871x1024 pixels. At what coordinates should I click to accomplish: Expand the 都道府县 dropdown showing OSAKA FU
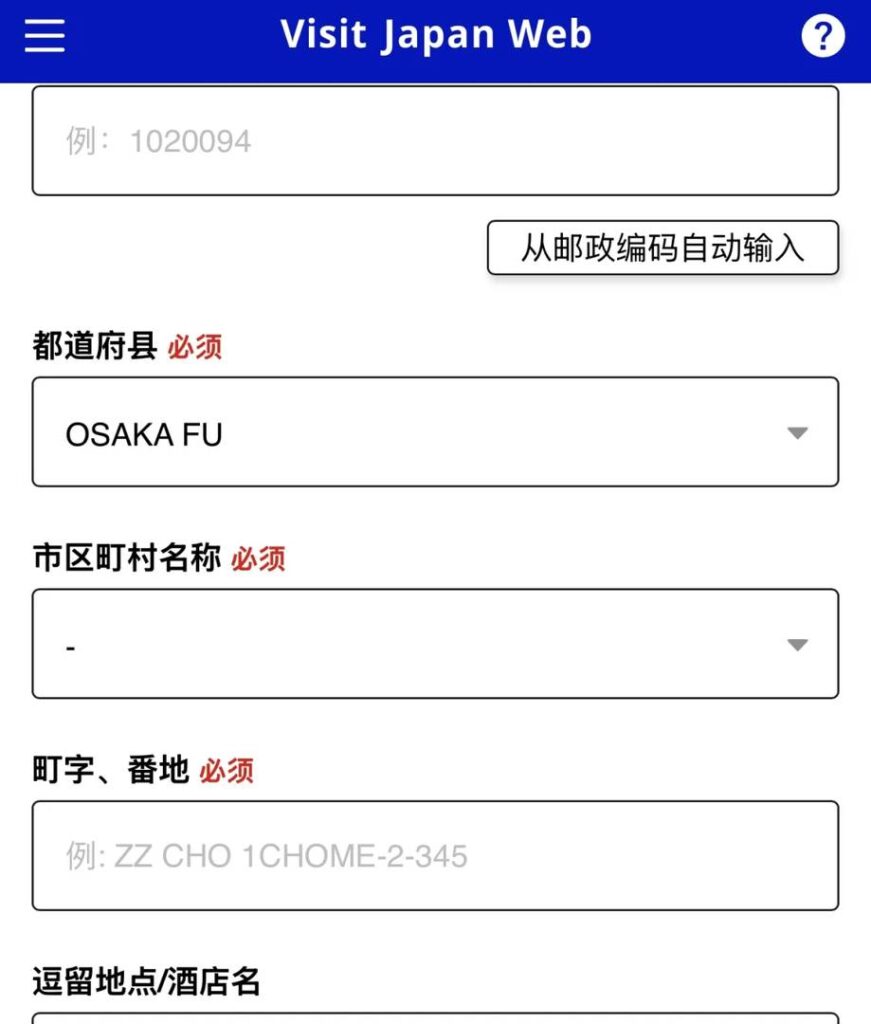click(435, 433)
